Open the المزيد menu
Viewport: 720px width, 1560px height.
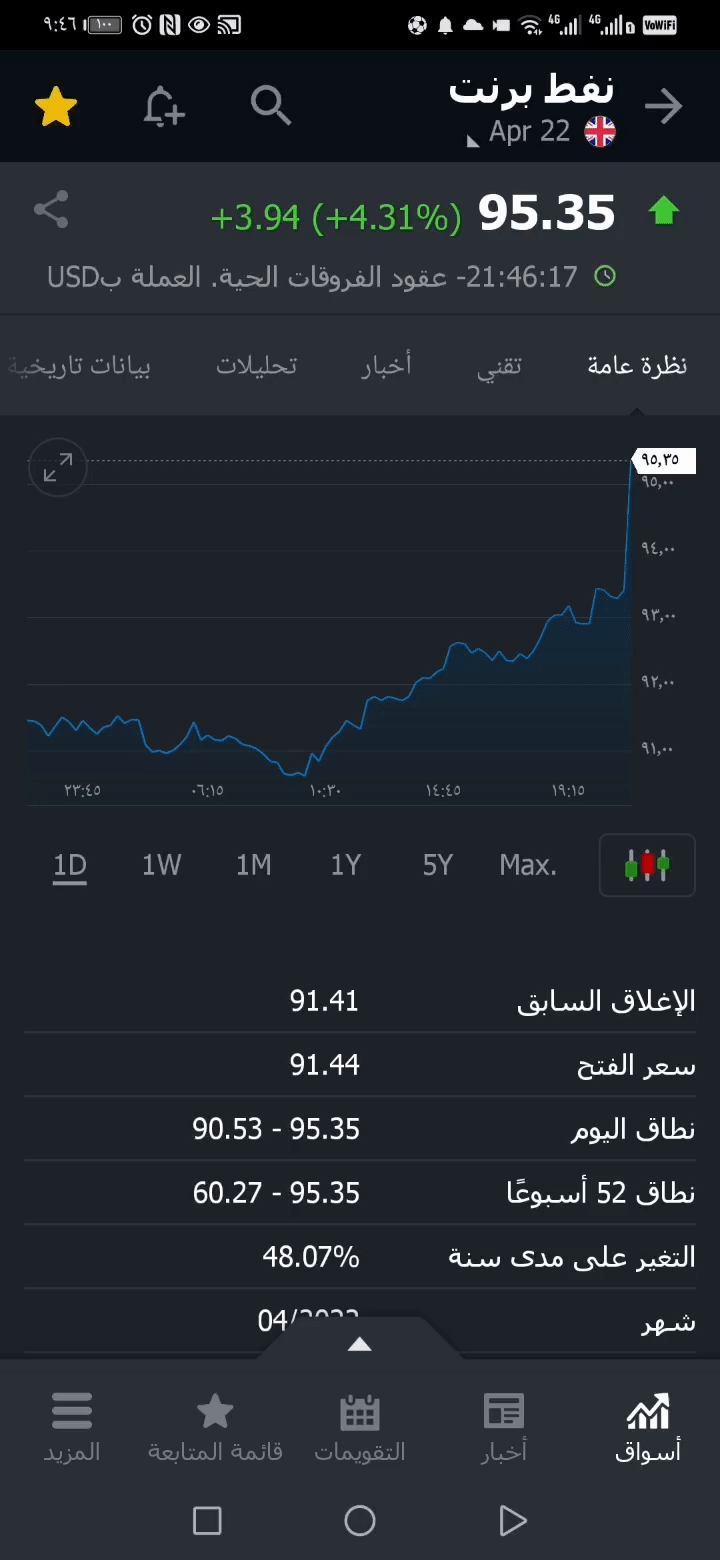point(72,1428)
